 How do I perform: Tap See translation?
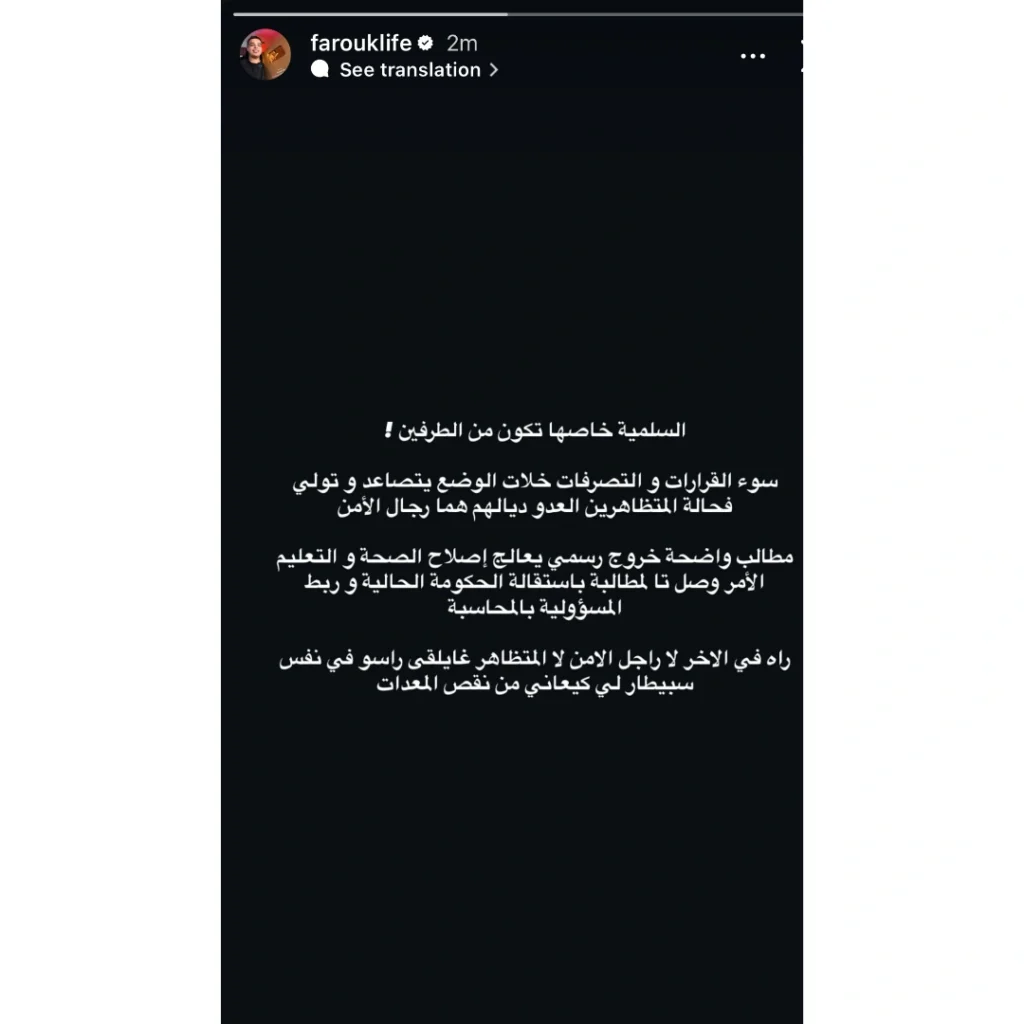tap(410, 70)
